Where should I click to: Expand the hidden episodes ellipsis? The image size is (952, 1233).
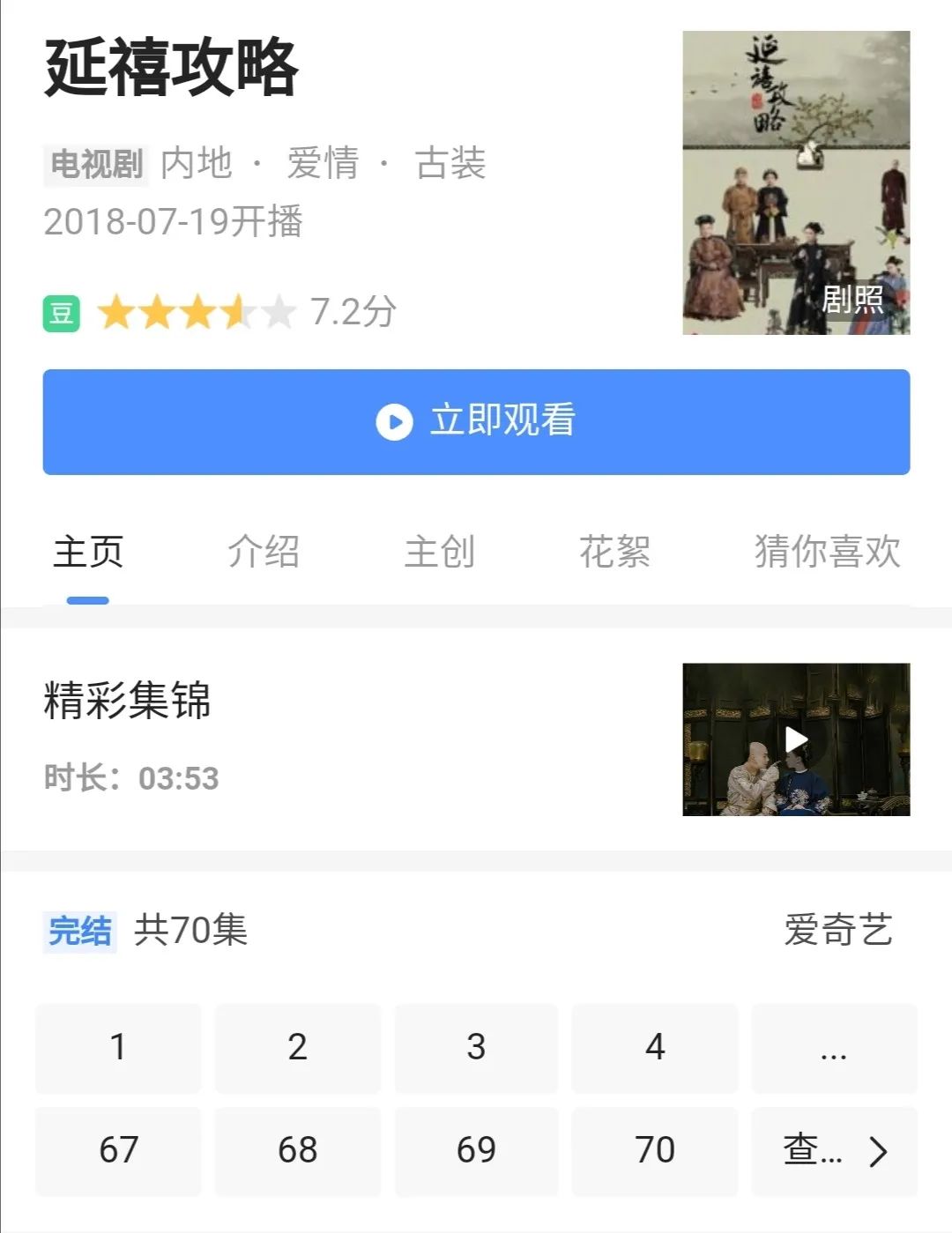coord(833,1048)
